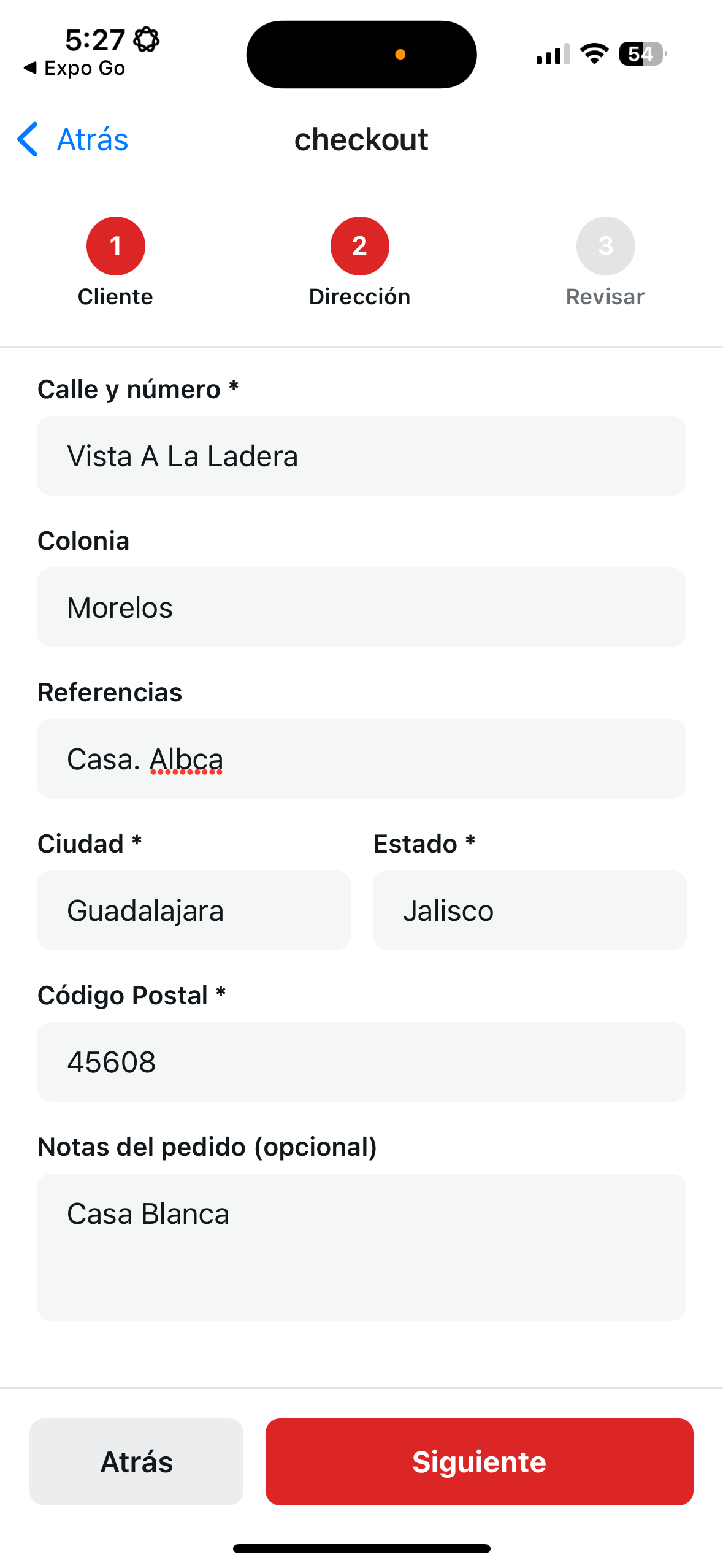Edit the Notas del pedido text area
Viewport: 723px width, 1568px height.
pyautogui.click(x=361, y=1247)
